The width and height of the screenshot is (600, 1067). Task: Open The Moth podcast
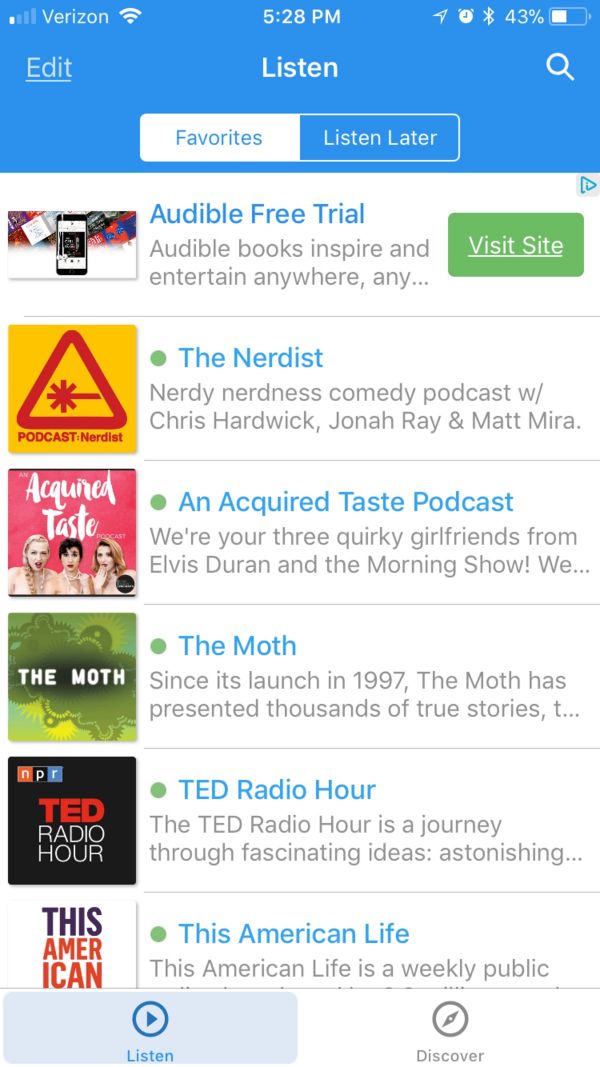pos(237,646)
